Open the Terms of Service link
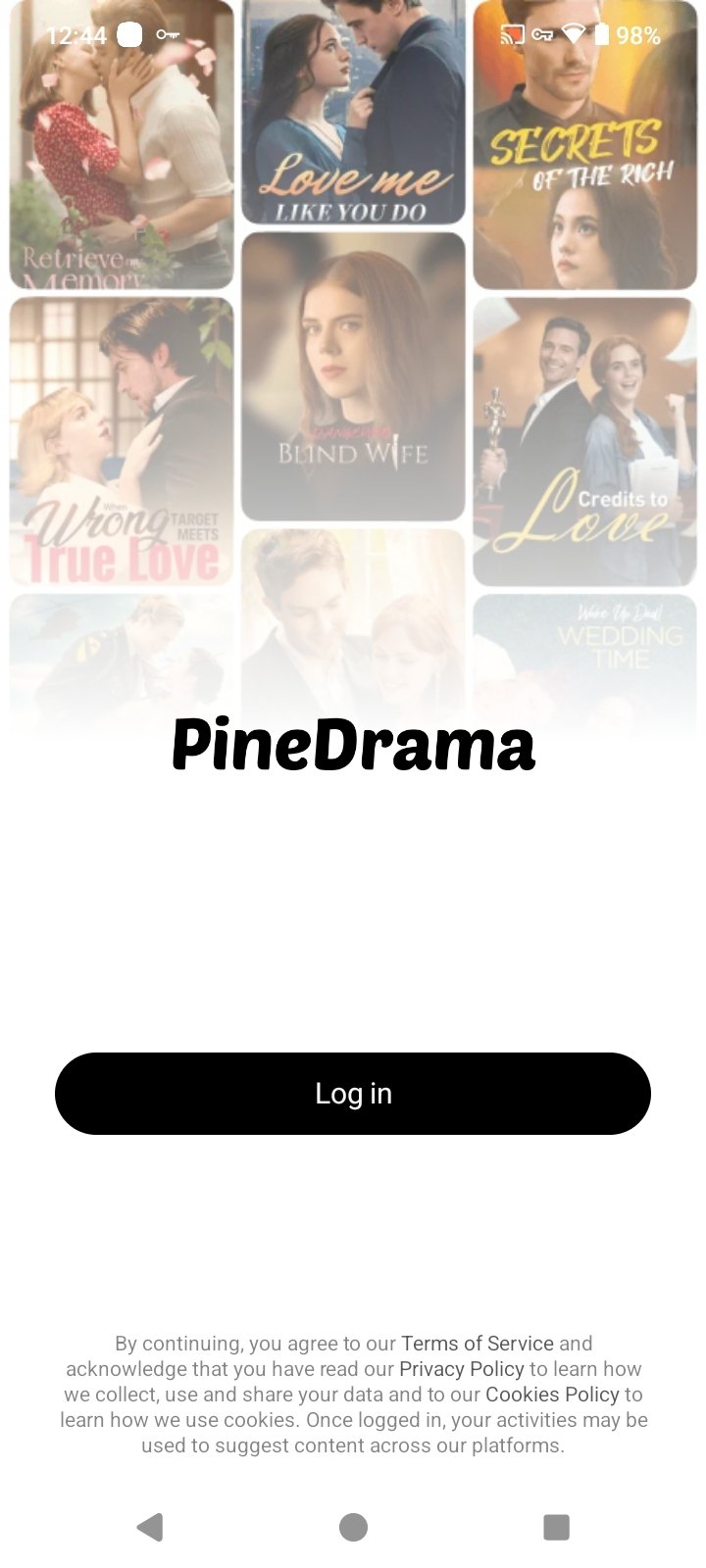Viewport: 706px width, 1568px height. click(478, 1344)
